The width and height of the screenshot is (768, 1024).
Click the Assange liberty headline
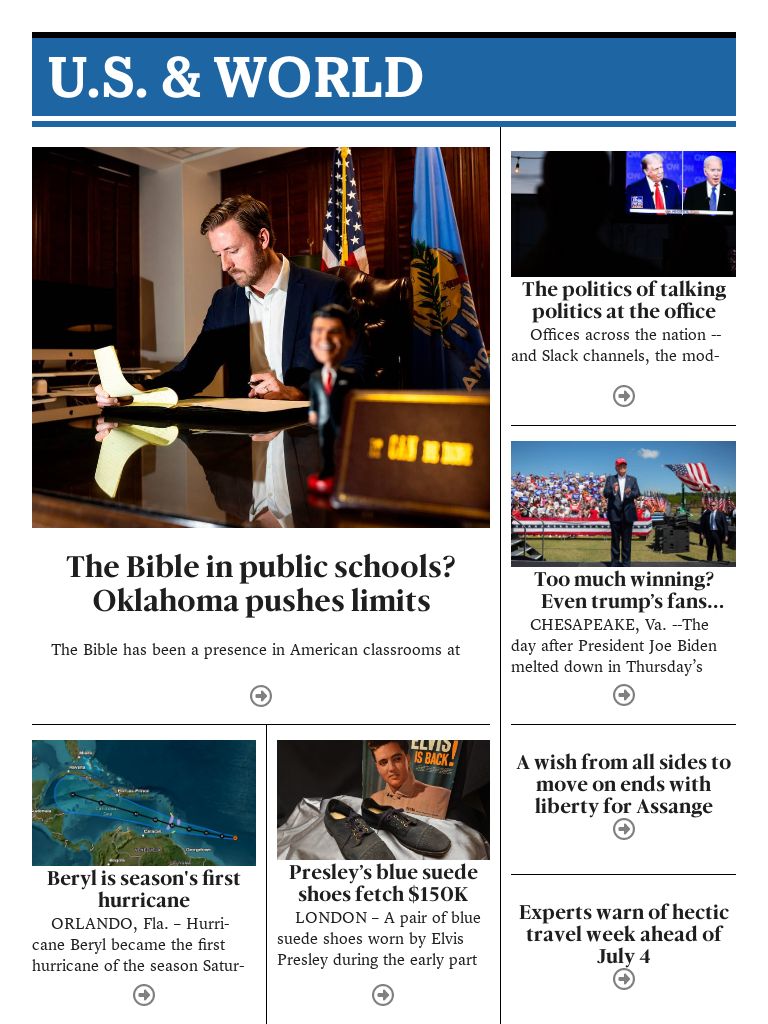tap(623, 784)
